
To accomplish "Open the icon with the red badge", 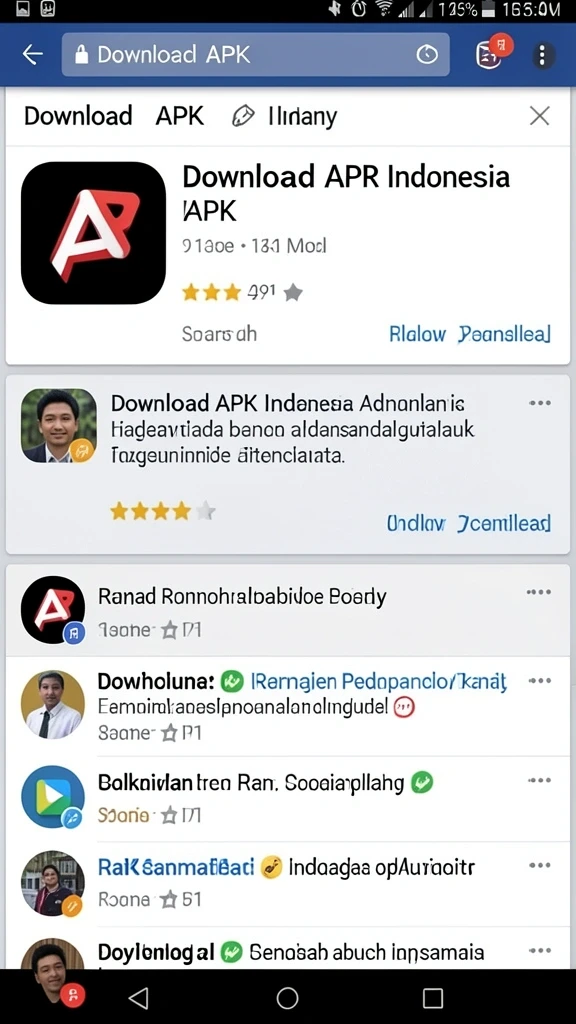I will (492, 54).
